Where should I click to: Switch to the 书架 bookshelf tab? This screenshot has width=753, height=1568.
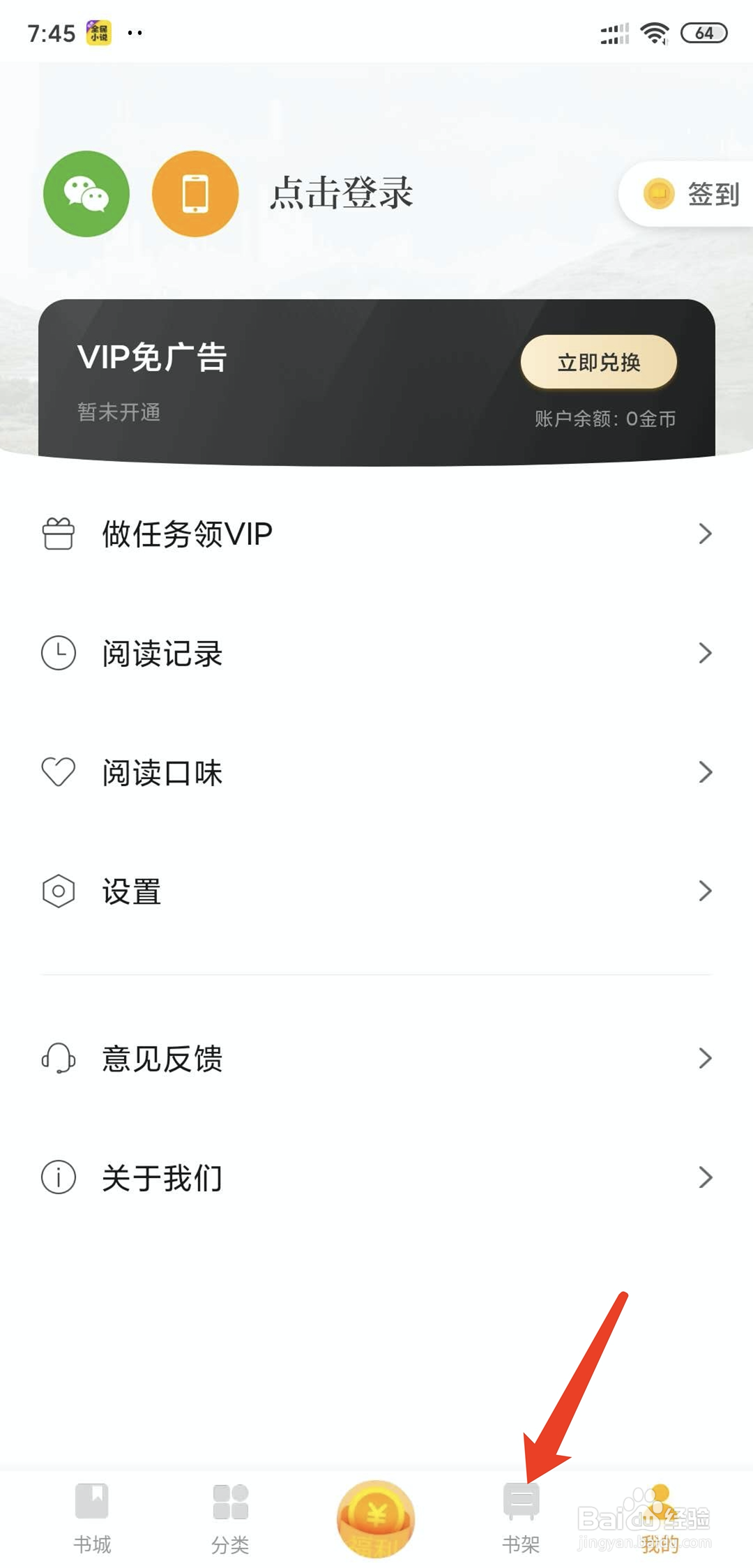point(521,1514)
